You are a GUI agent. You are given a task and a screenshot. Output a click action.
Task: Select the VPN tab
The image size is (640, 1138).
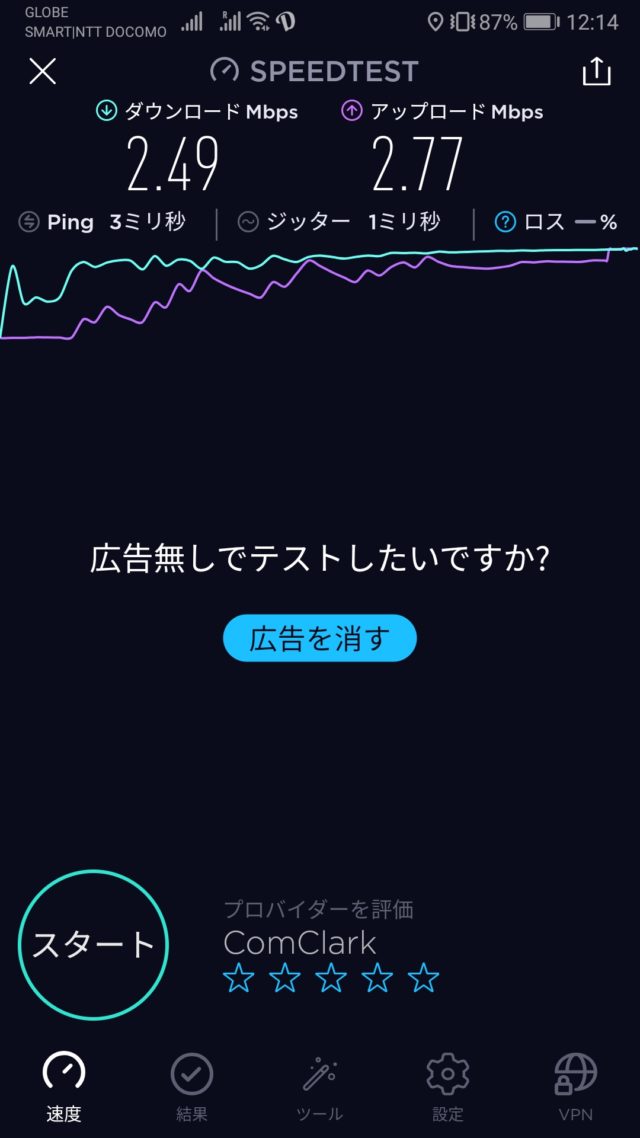(x=576, y=1086)
